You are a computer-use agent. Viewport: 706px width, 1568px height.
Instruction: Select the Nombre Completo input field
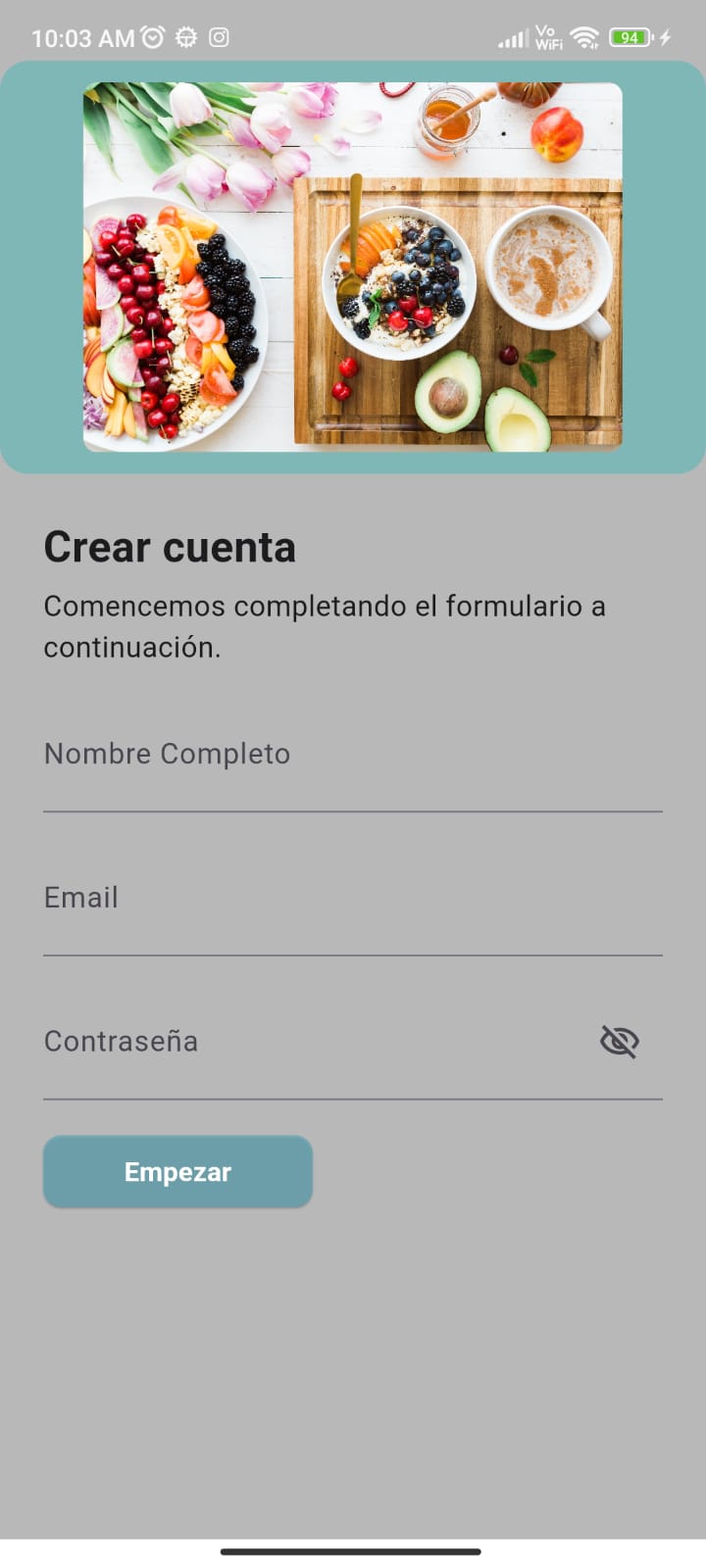point(294,774)
